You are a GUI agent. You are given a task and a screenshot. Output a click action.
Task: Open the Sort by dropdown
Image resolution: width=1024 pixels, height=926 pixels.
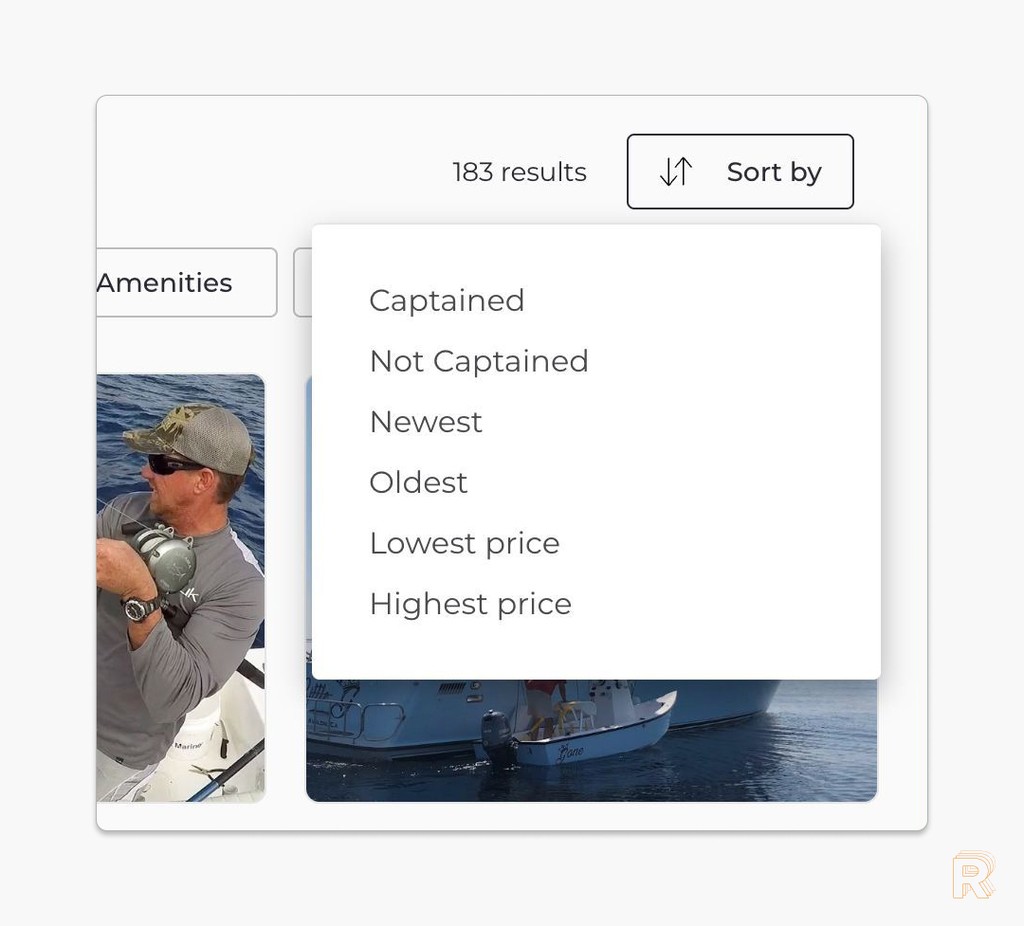click(740, 172)
